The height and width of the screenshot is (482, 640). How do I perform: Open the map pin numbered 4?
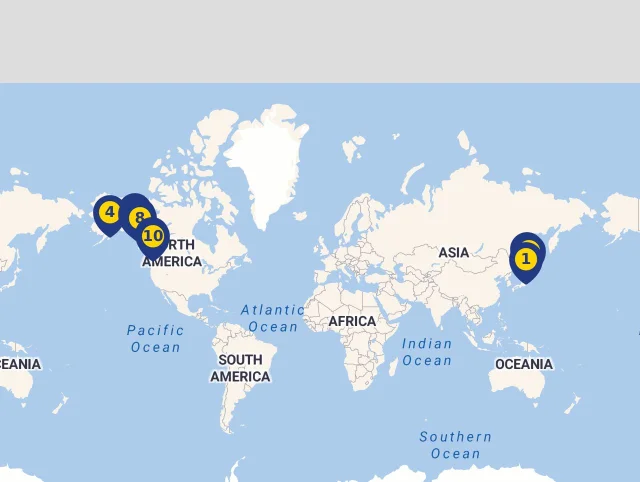tap(109, 212)
